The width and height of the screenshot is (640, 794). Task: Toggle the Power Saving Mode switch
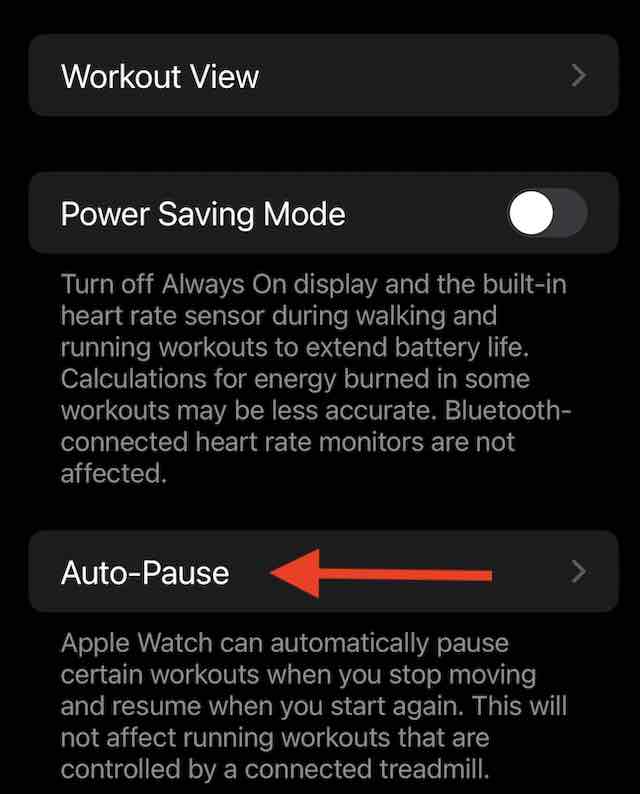[546, 214]
